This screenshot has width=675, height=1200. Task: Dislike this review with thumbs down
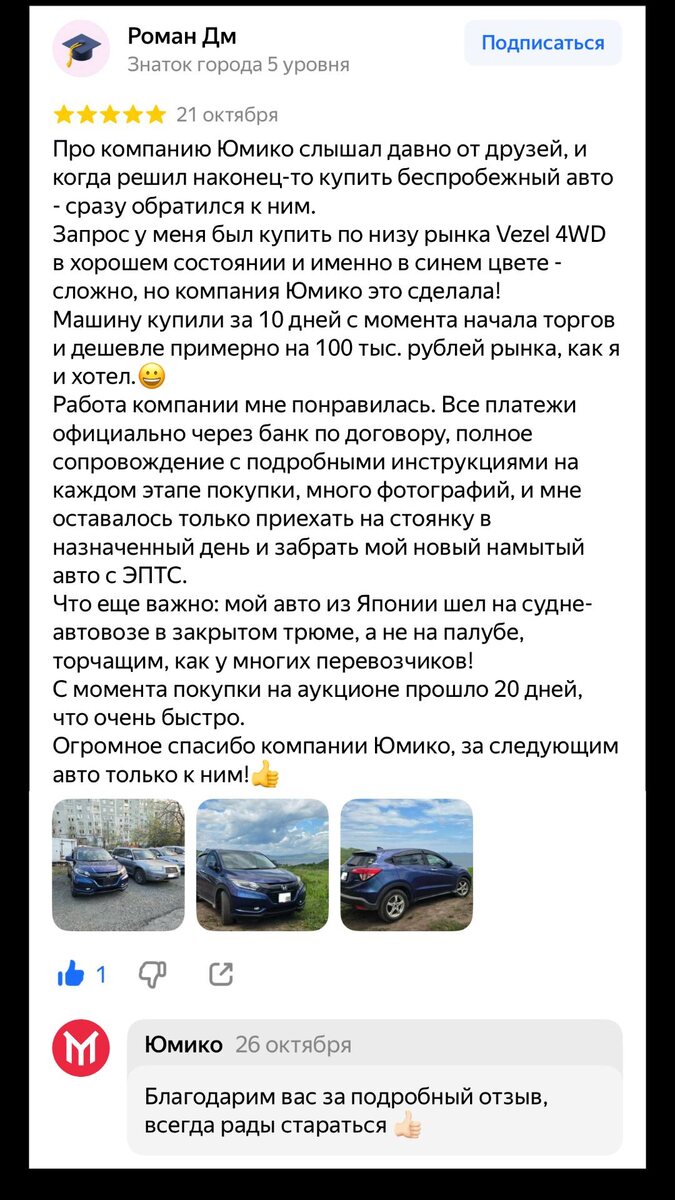click(x=152, y=973)
